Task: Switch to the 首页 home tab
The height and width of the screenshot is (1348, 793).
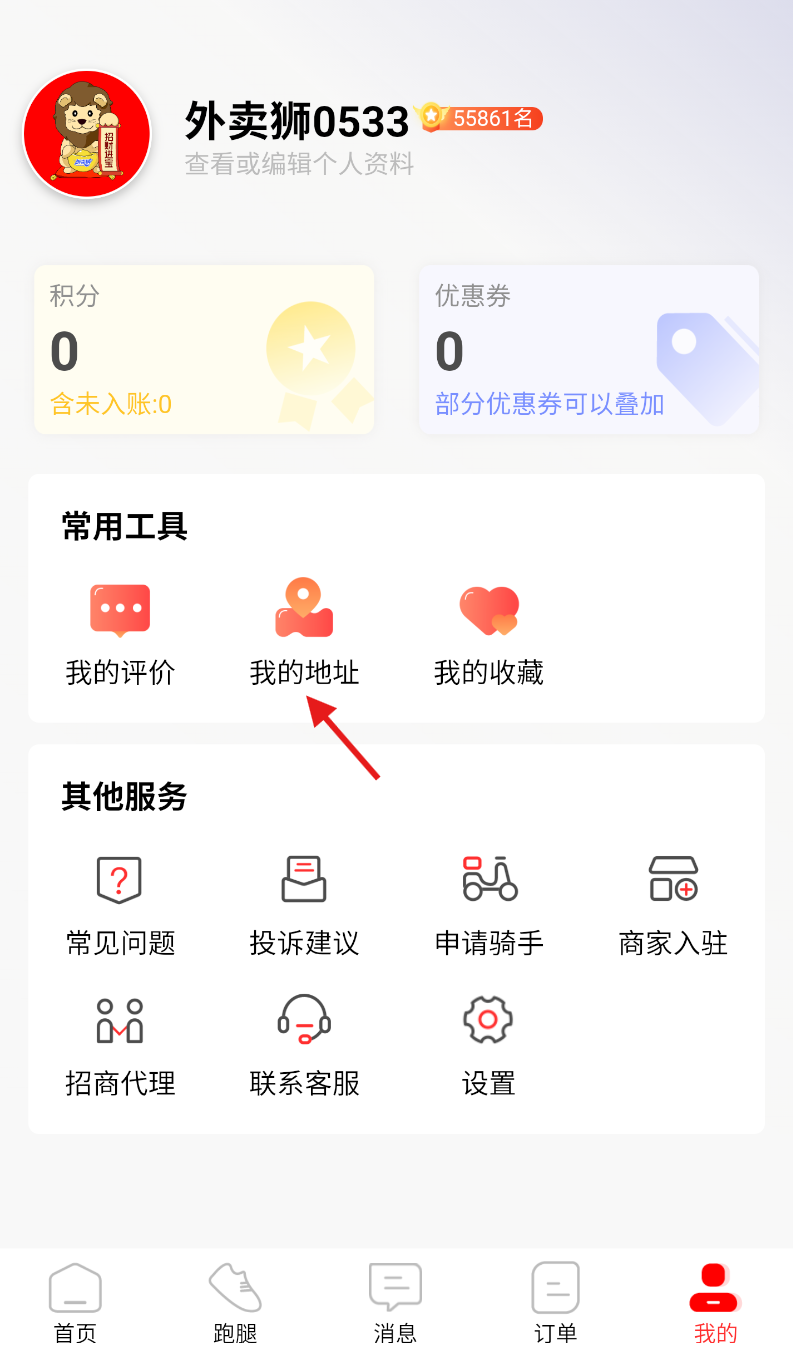Action: click(x=75, y=1302)
